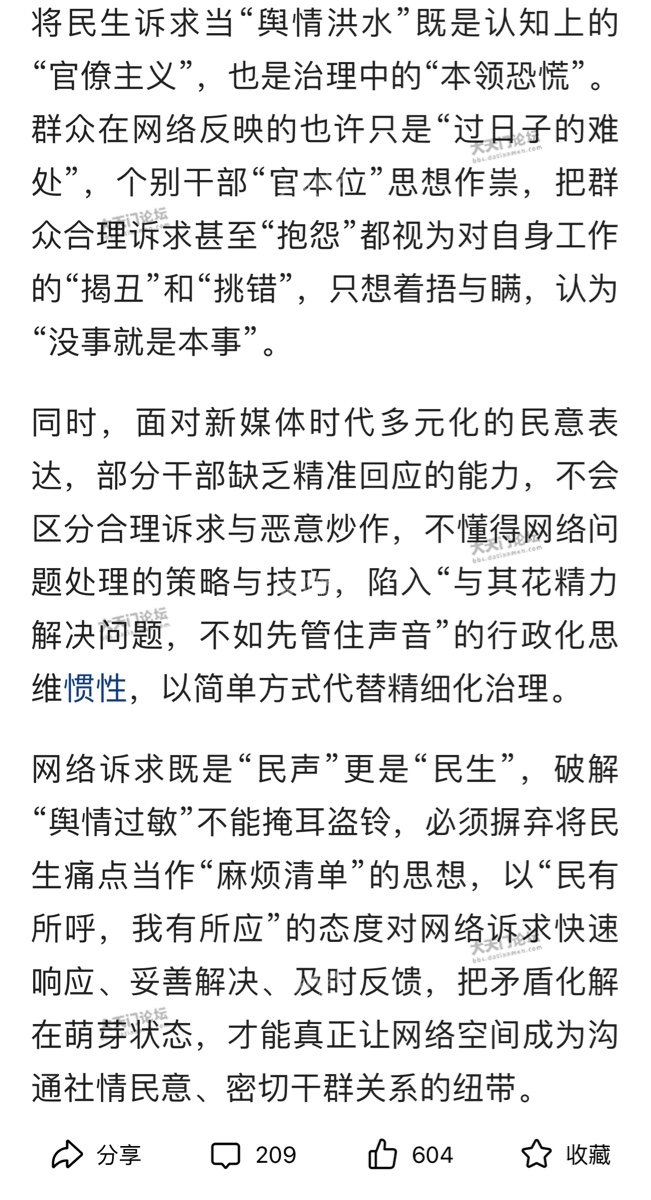Open the highlighted 惯性 link
Viewport: 651px width, 1200px height.
tap(96, 689)
